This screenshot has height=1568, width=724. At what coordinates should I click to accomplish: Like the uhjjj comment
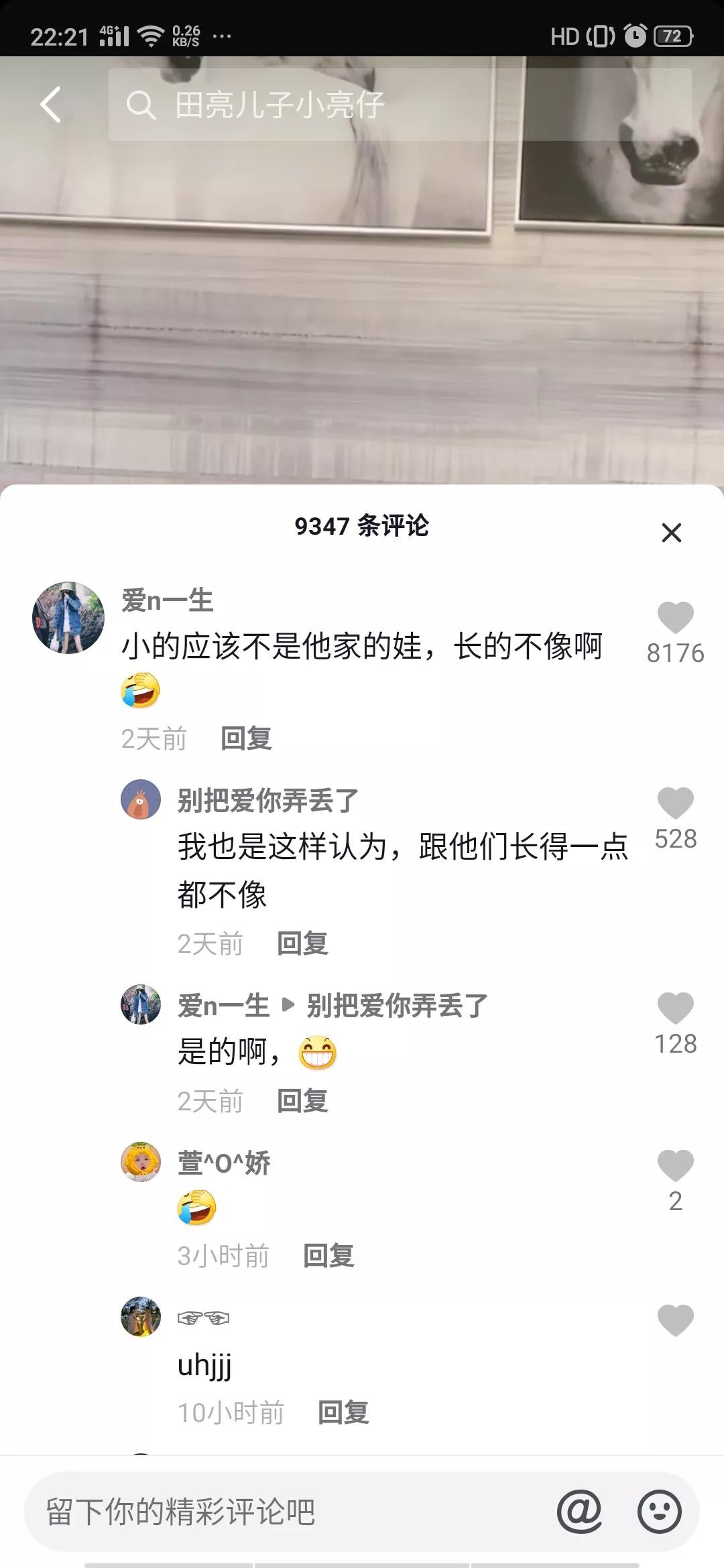point(675,1321)
